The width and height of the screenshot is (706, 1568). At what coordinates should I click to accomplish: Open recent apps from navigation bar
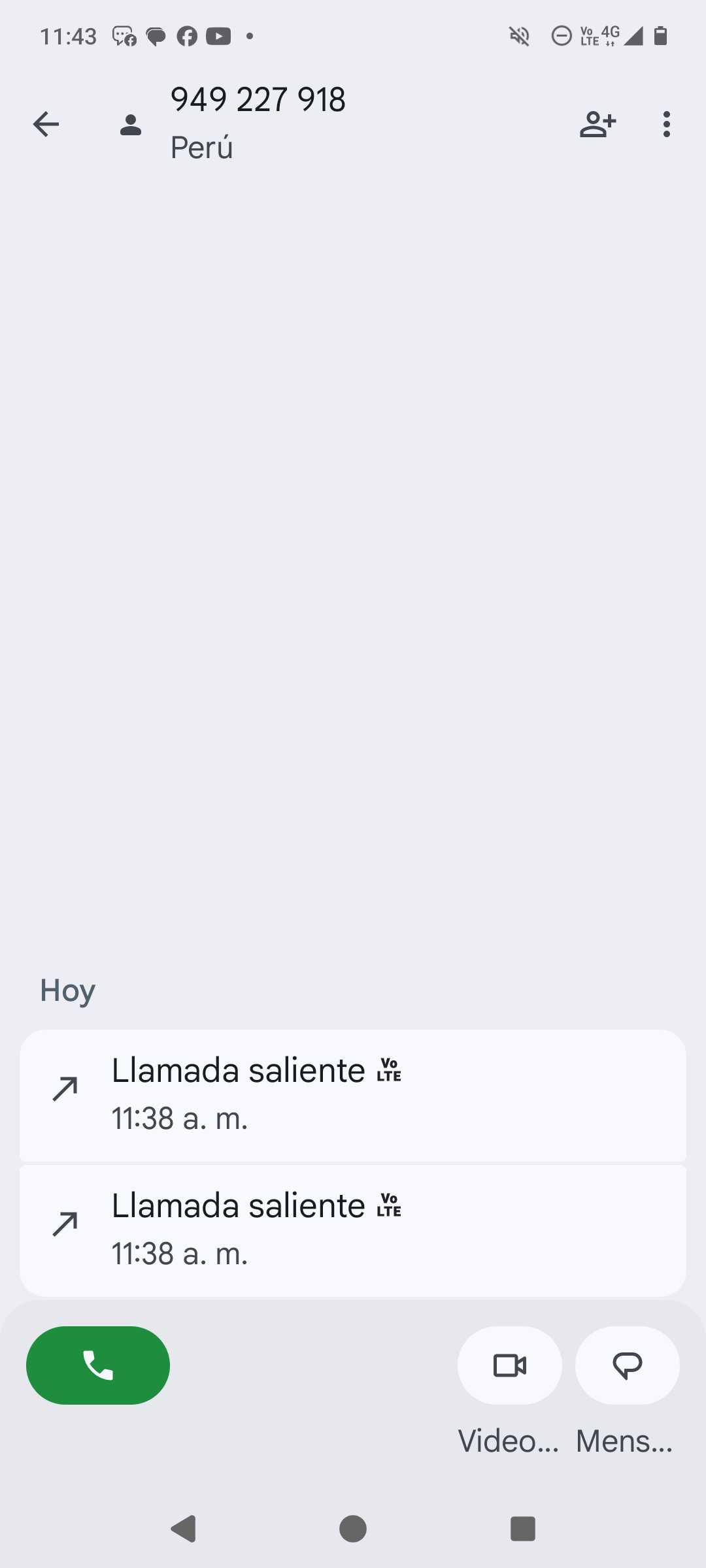click(x=522, y=1529)
